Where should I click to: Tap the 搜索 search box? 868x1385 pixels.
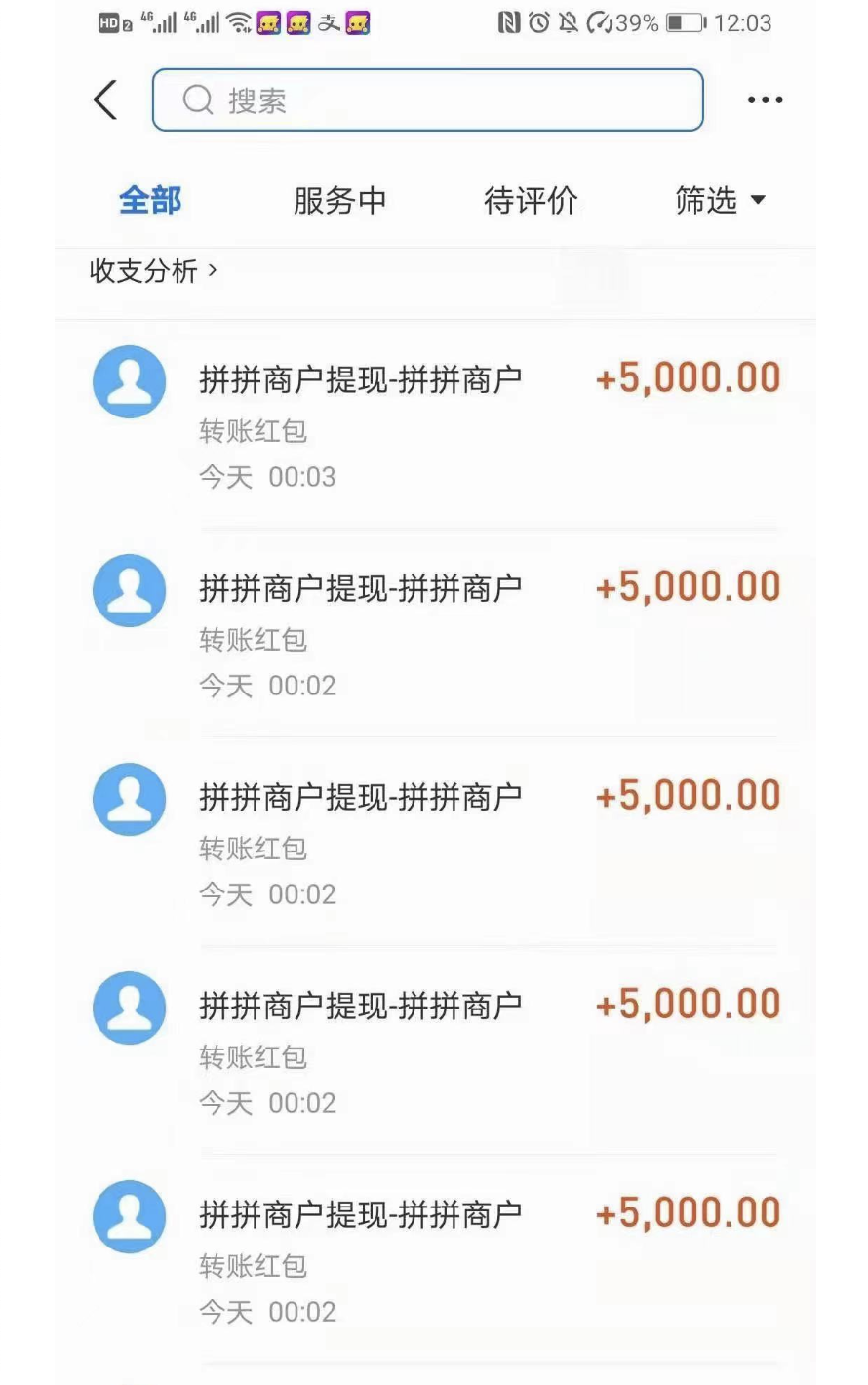pyautogui.click(x=427, y=99)
